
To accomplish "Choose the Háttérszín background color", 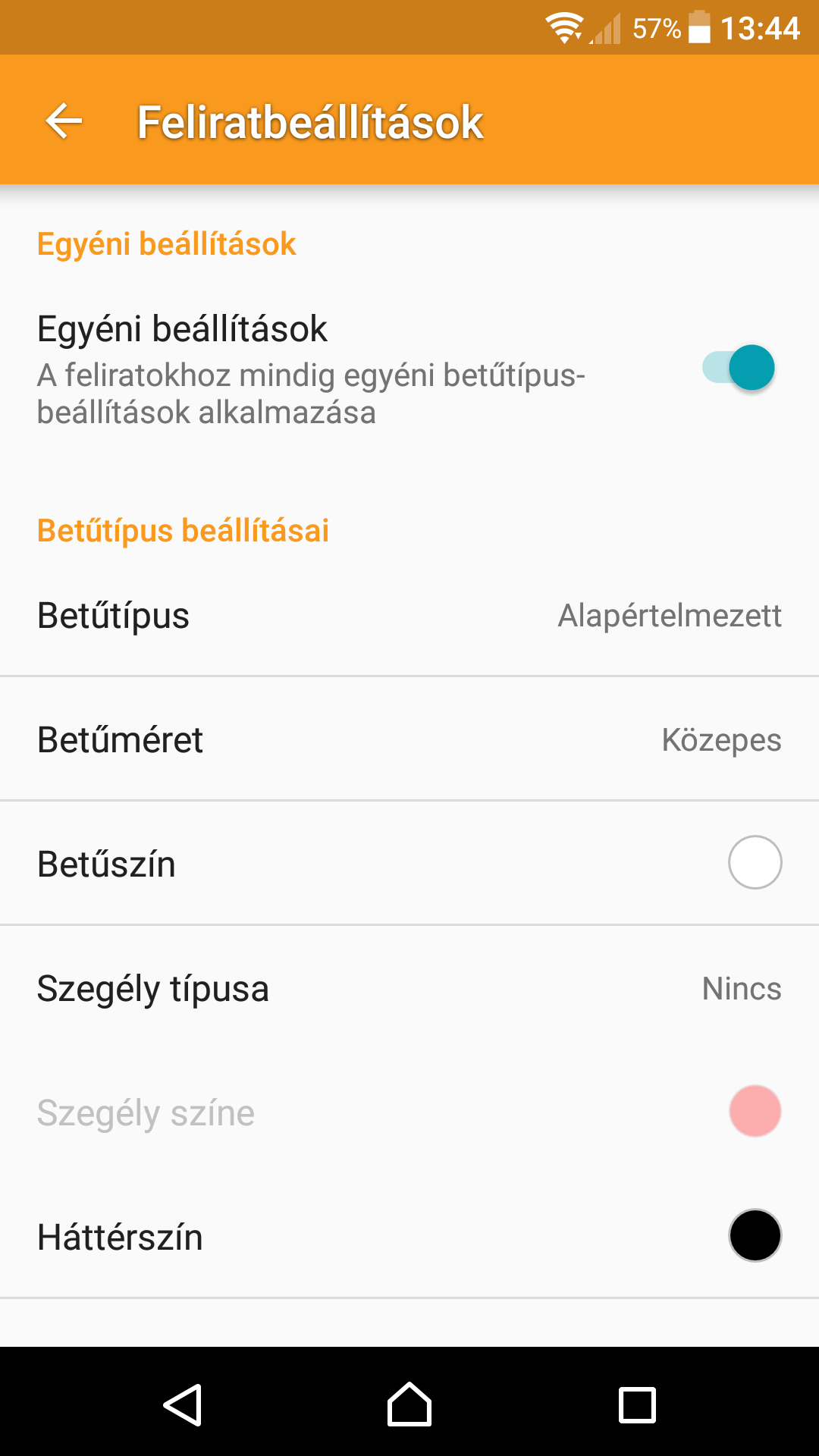I will [409, 1236].
